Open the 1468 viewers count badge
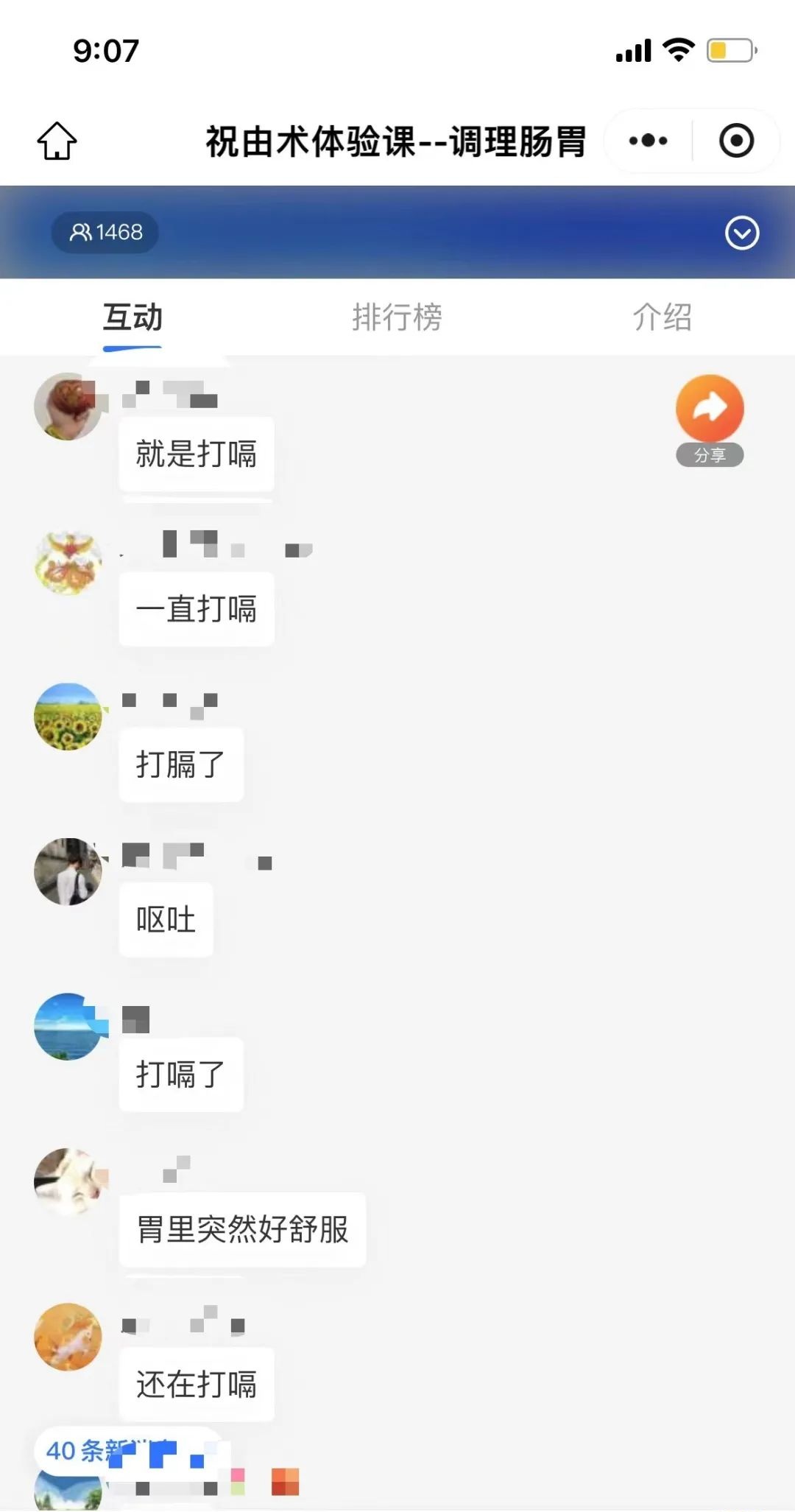Viewport: 795px width, 1512px height. click(x=105, y=233)
